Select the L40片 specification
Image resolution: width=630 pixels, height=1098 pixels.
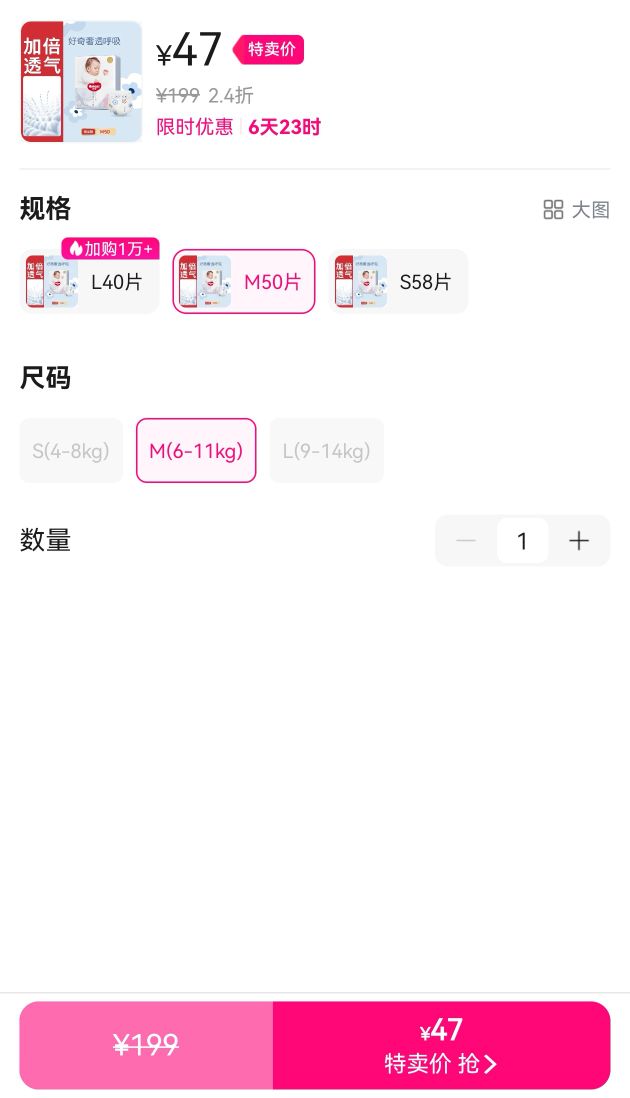coord(90,282)
